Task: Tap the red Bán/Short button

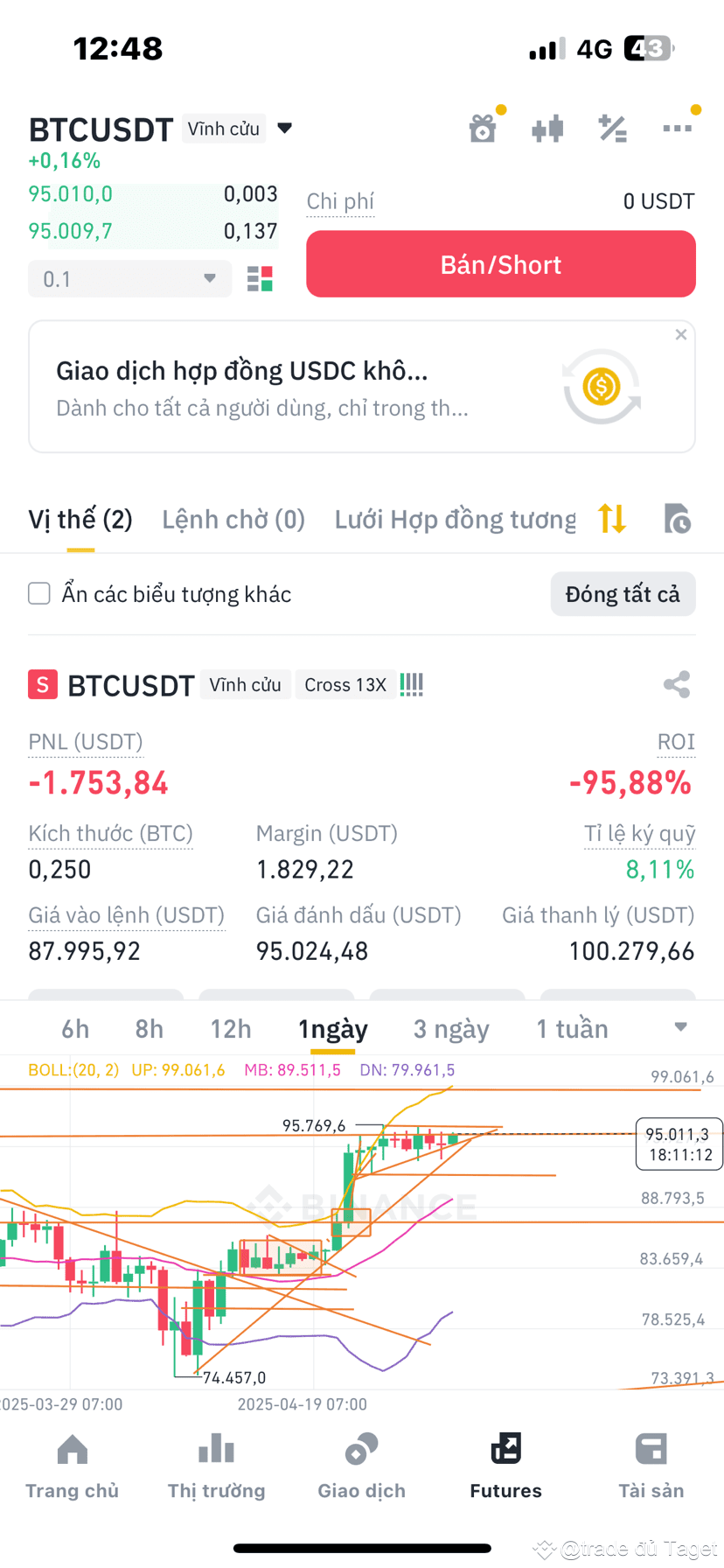Action: (501, 264)
